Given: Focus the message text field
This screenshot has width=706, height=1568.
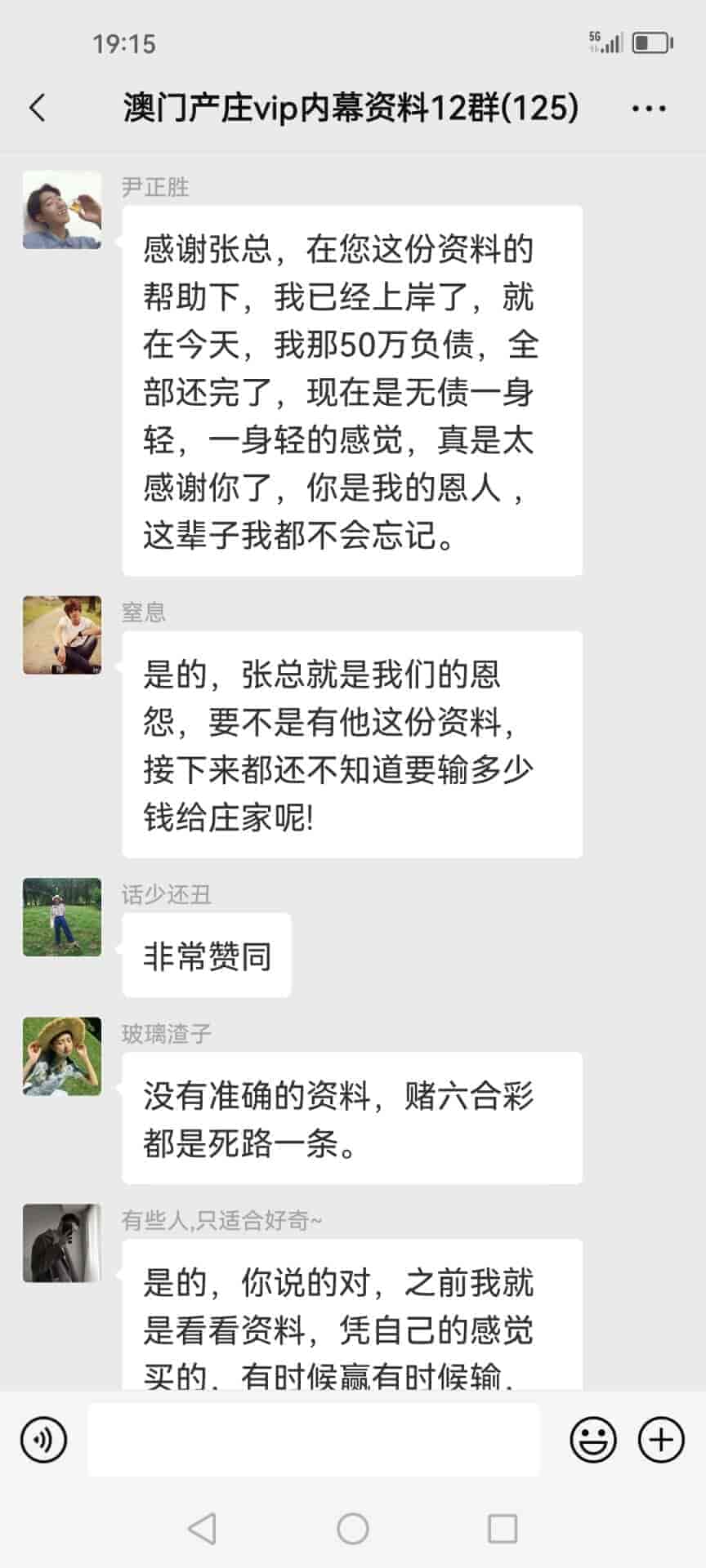Looking at the screenshot, I should point(314,1440).
